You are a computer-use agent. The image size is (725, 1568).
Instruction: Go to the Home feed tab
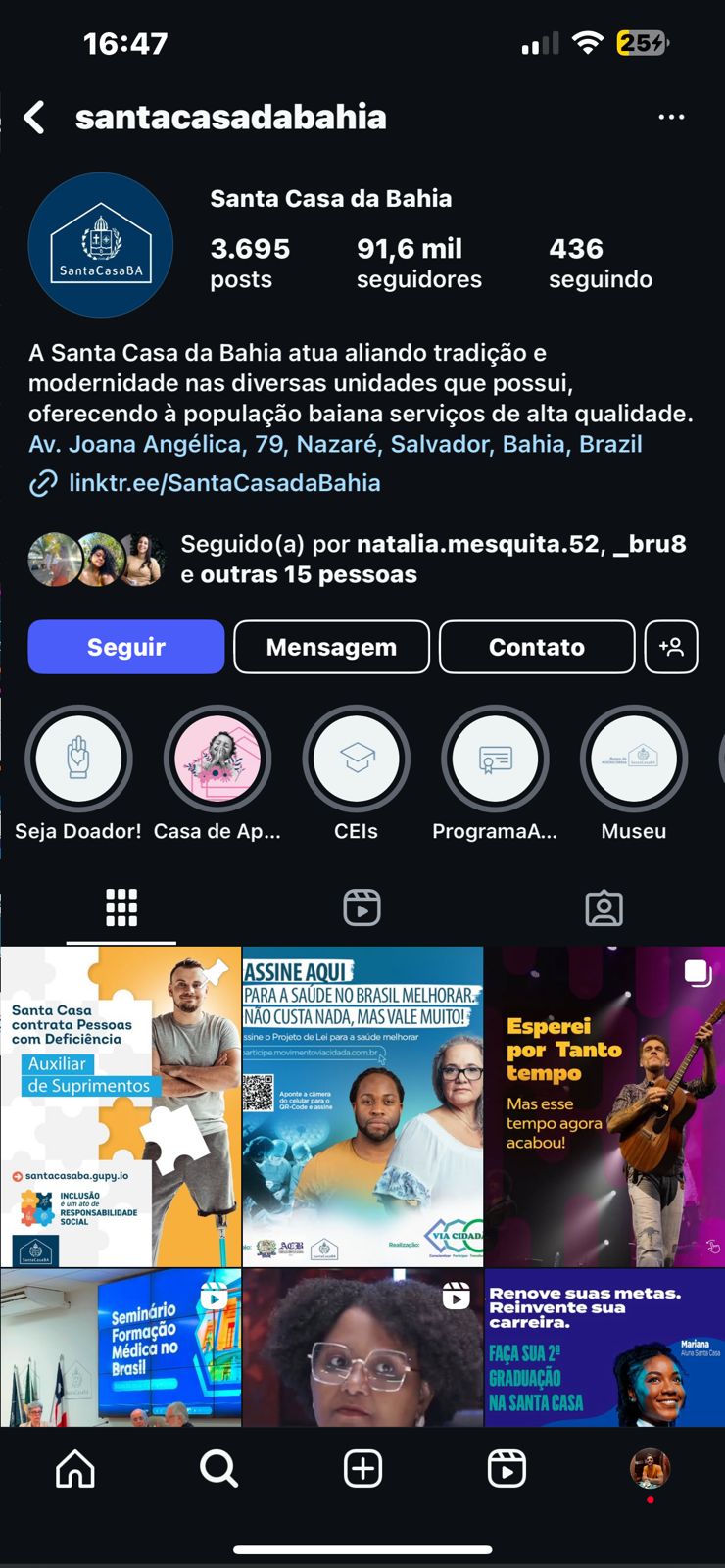[75, 1468]
